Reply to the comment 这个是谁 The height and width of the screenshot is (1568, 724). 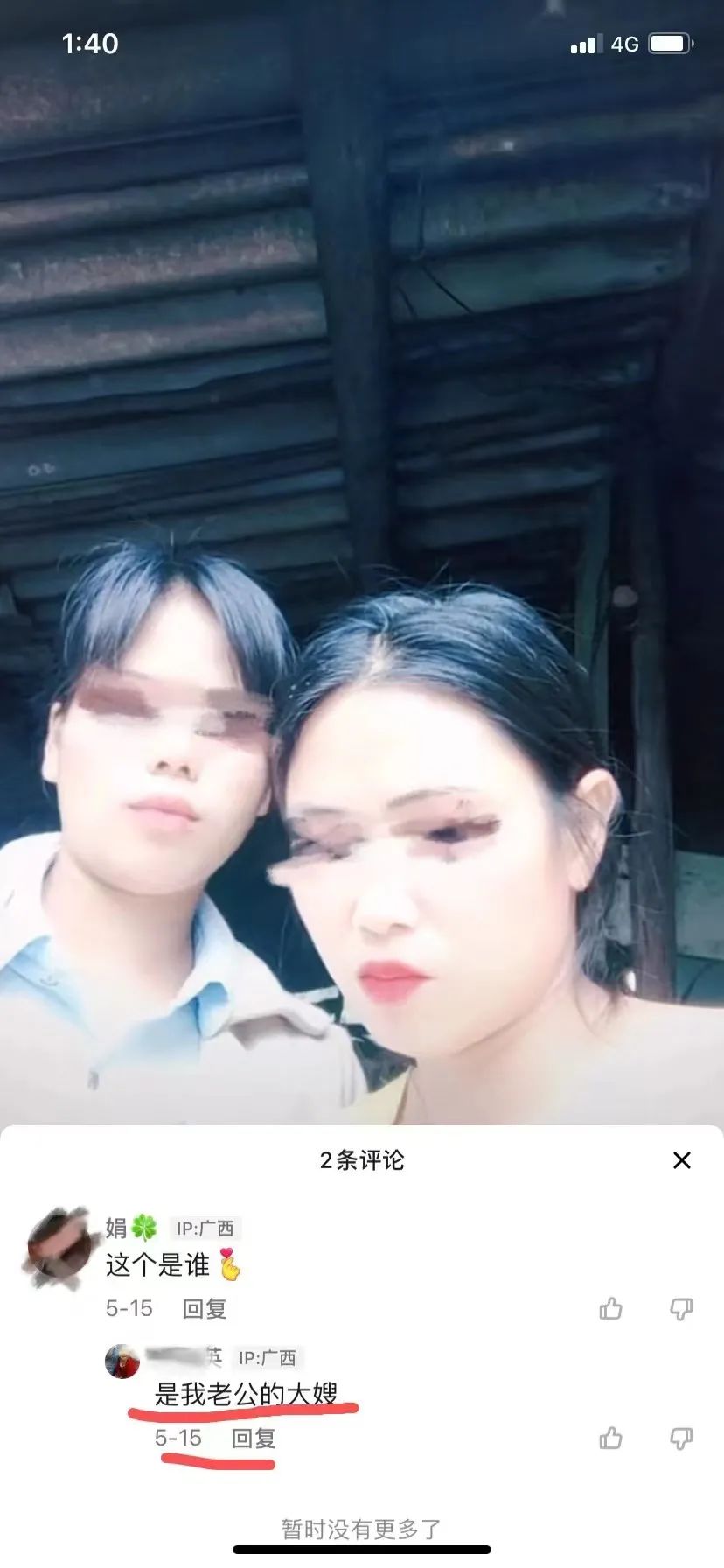205,1309
